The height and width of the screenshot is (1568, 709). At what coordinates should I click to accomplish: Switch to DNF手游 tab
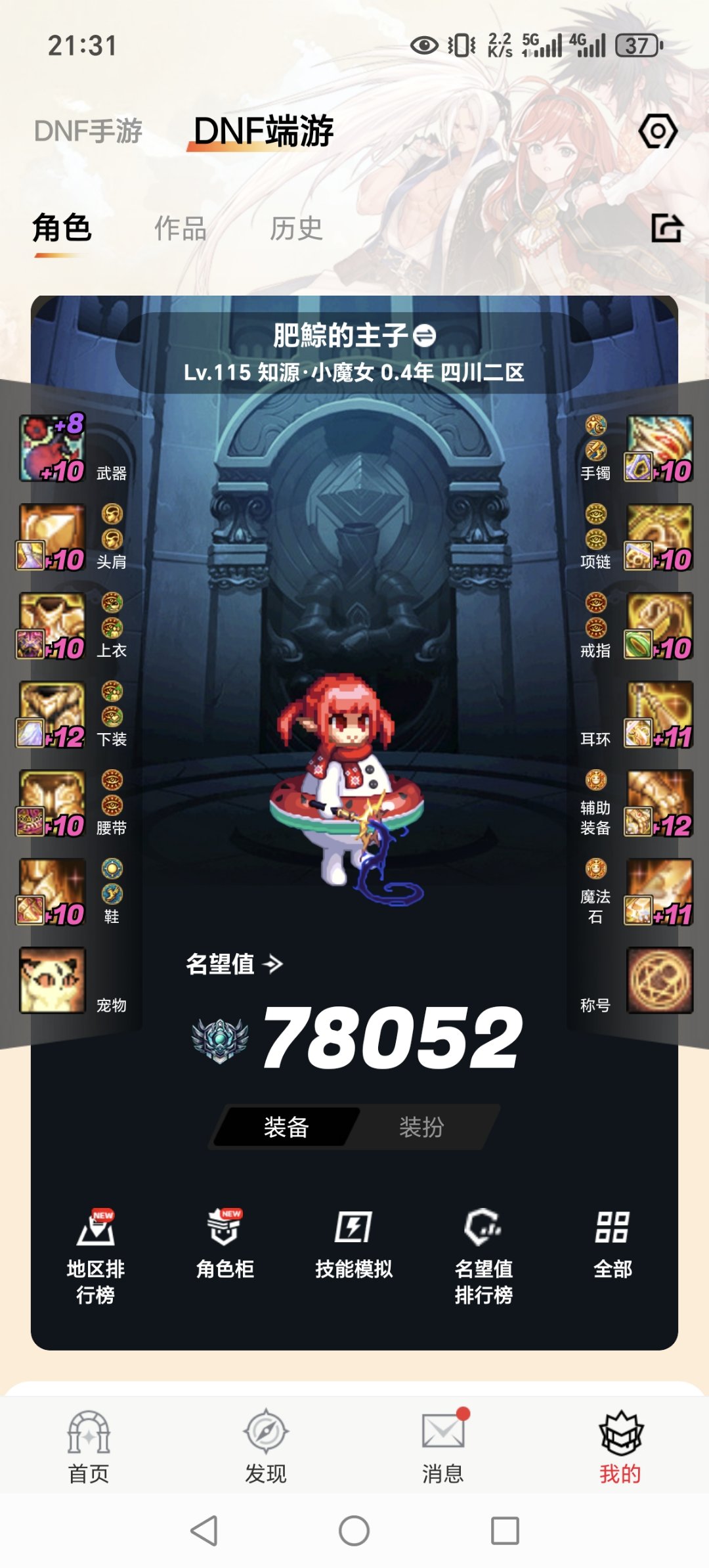pos(88,131)
